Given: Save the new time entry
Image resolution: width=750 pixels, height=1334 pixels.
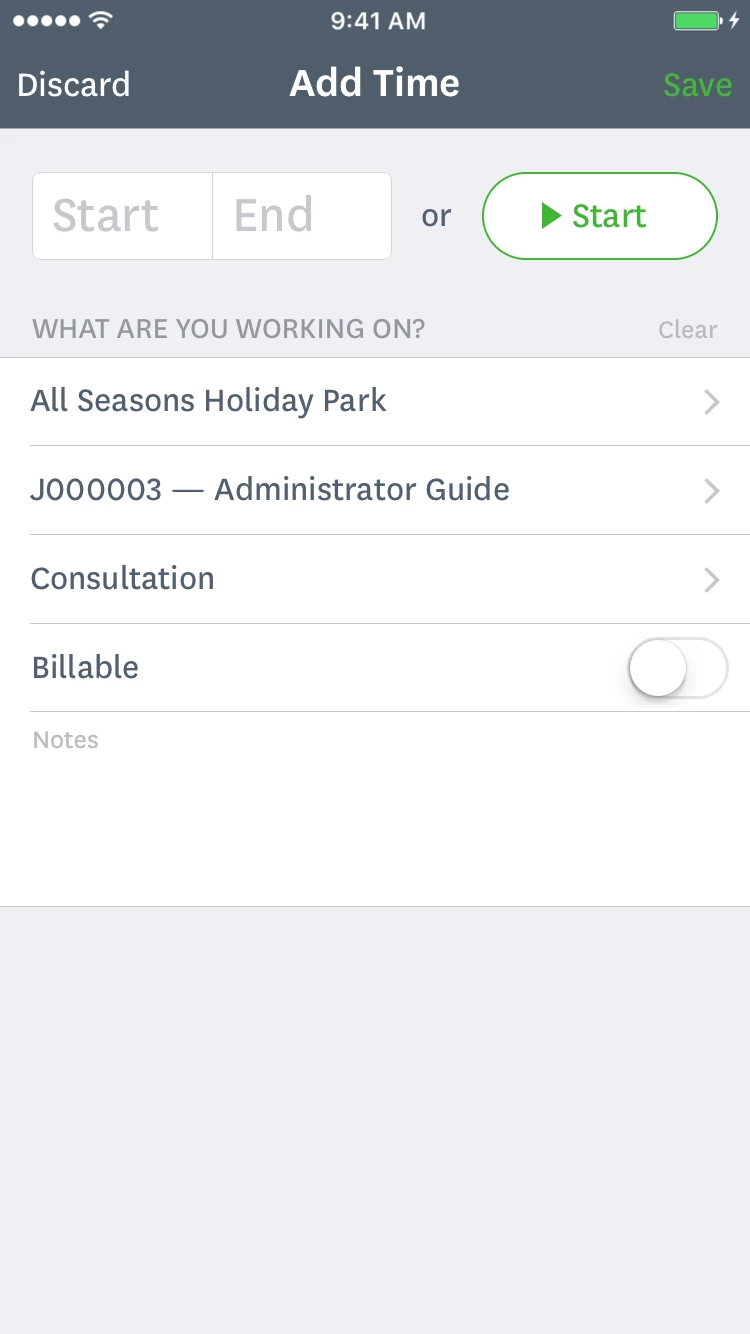Looking at the screenshot, I should click(x=697, y=84).
